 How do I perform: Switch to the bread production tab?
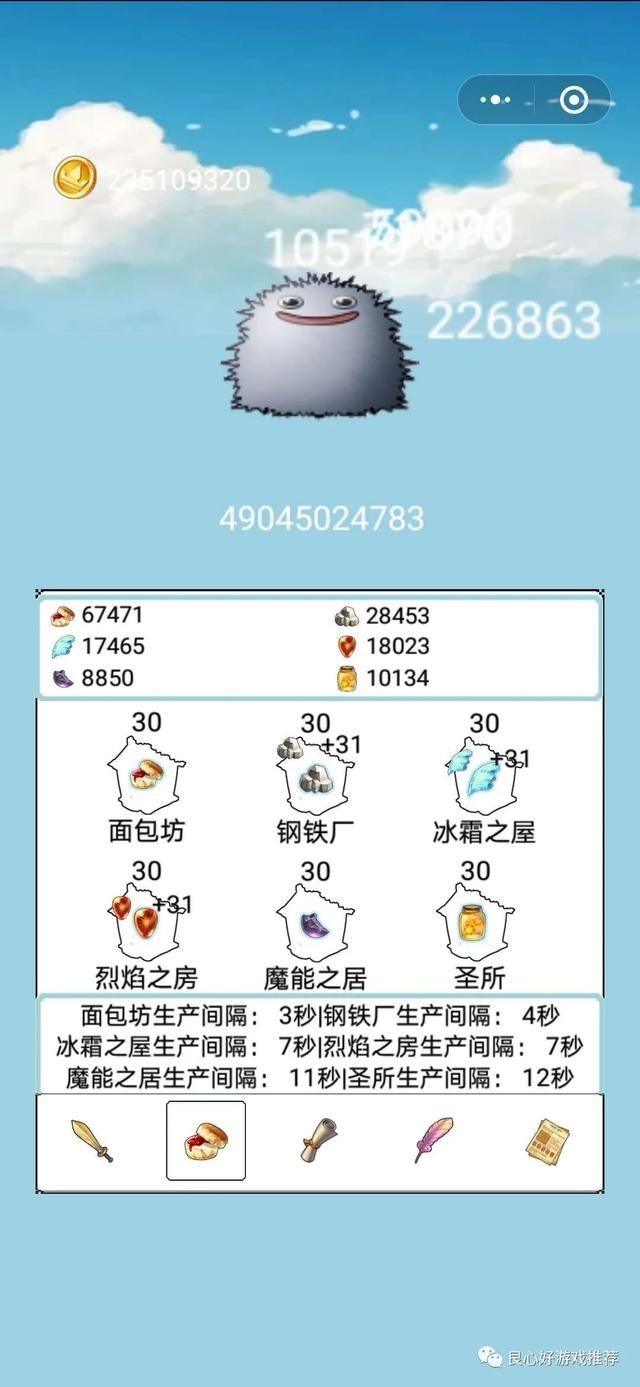[205, 1140]
